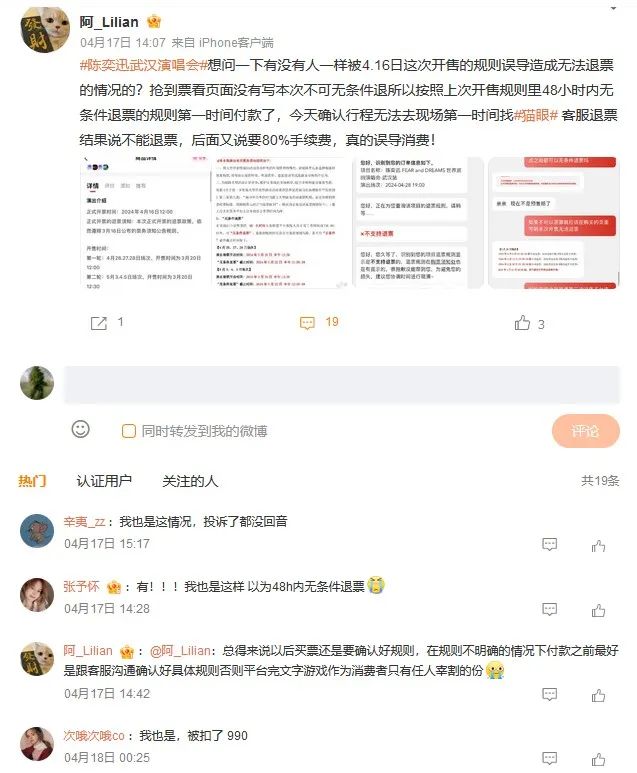637x773 pixels.
Task: Open the emoji picker under the comment box
Action: coord(81,430)
